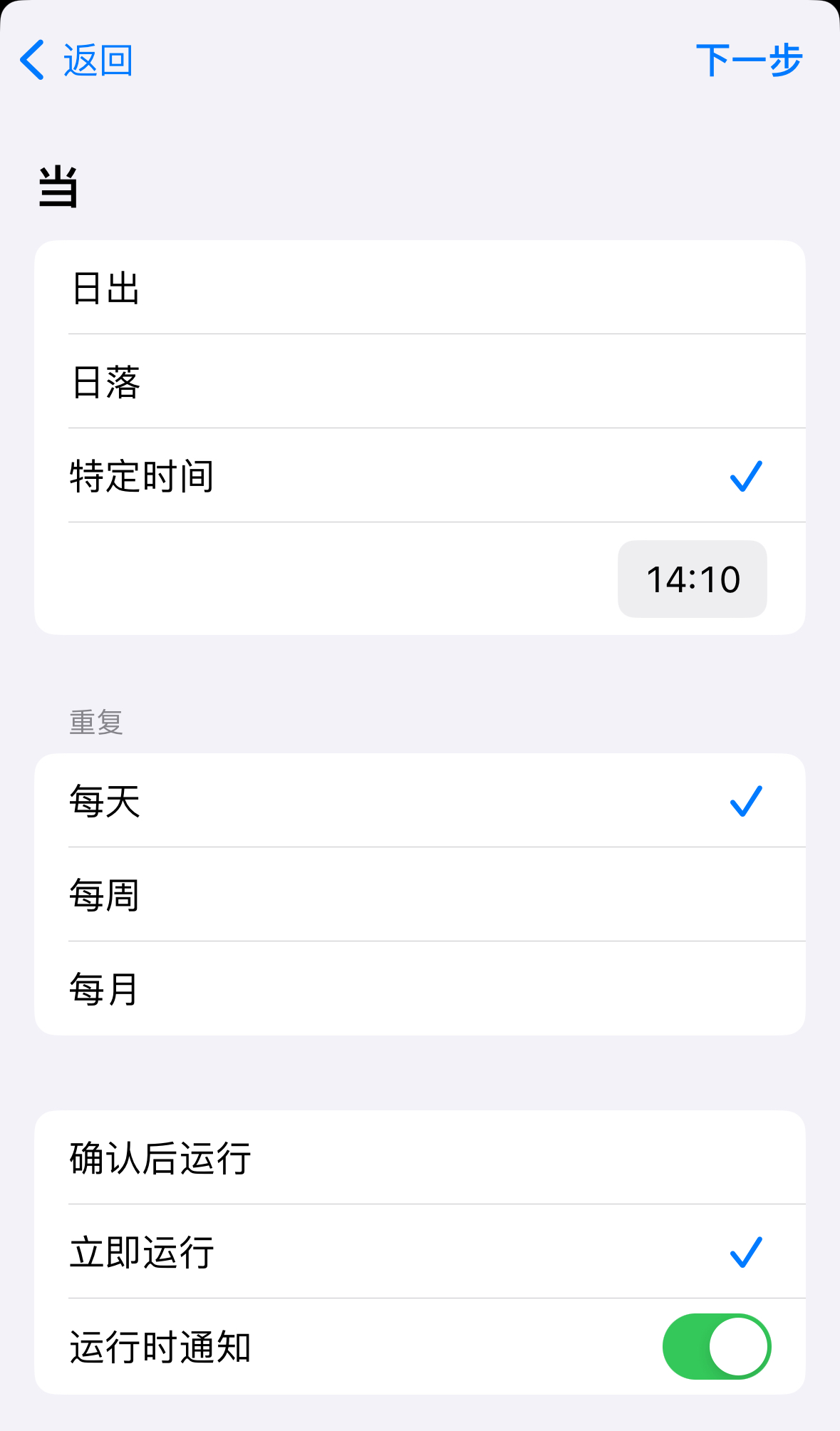Choose 日落 as the trigger
The image size is (840, 1431).
(420, 382)
